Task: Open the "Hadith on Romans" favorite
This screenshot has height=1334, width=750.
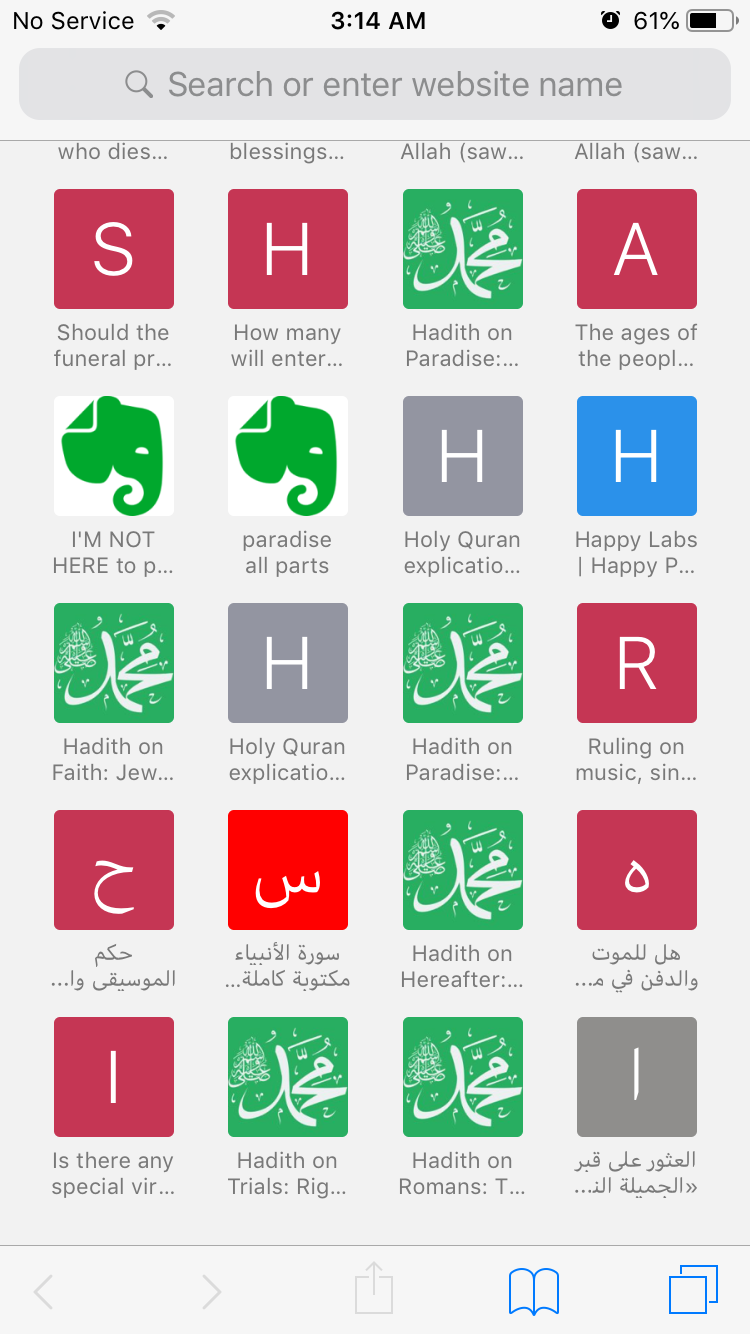Action: click(x=463, y=1077)
